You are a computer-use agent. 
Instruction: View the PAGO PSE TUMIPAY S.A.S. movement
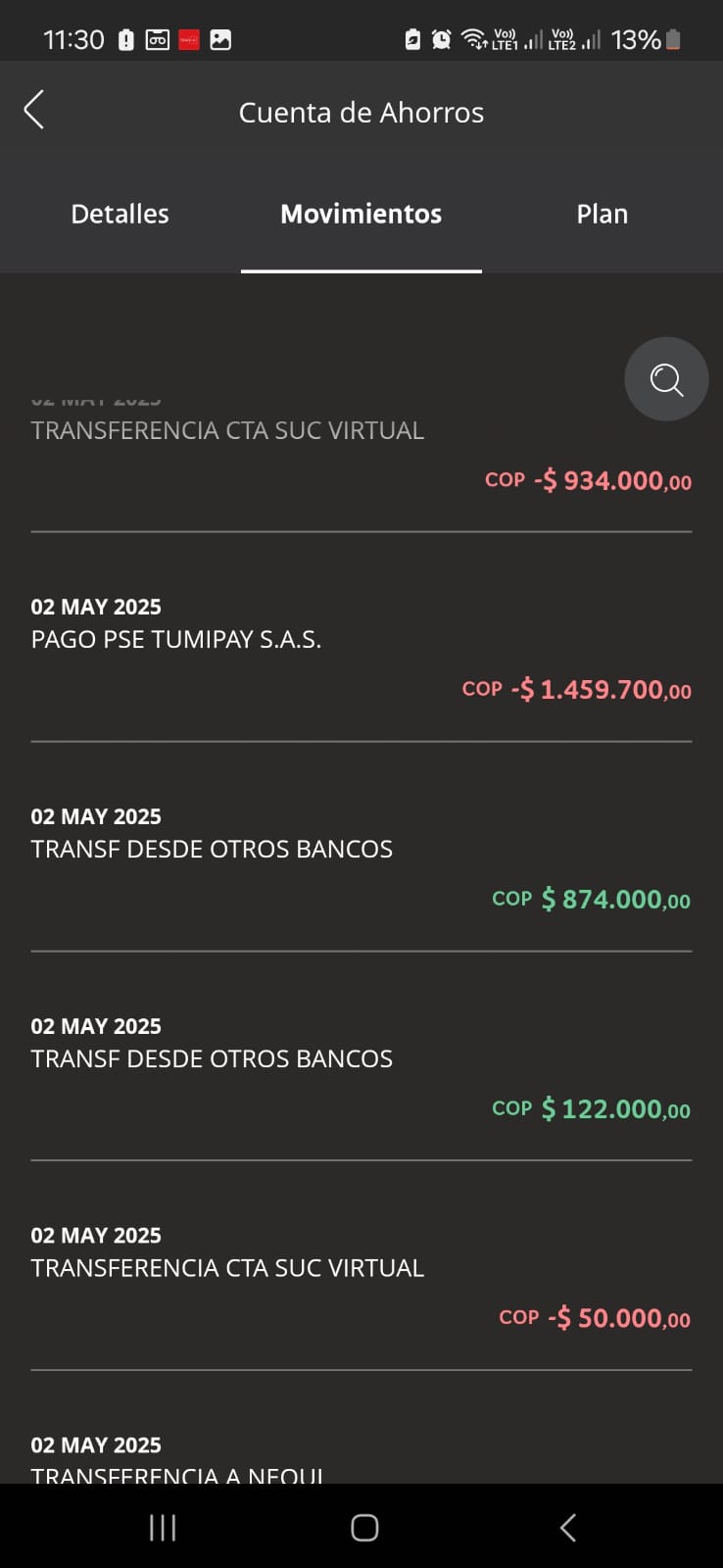pos(361,647)
